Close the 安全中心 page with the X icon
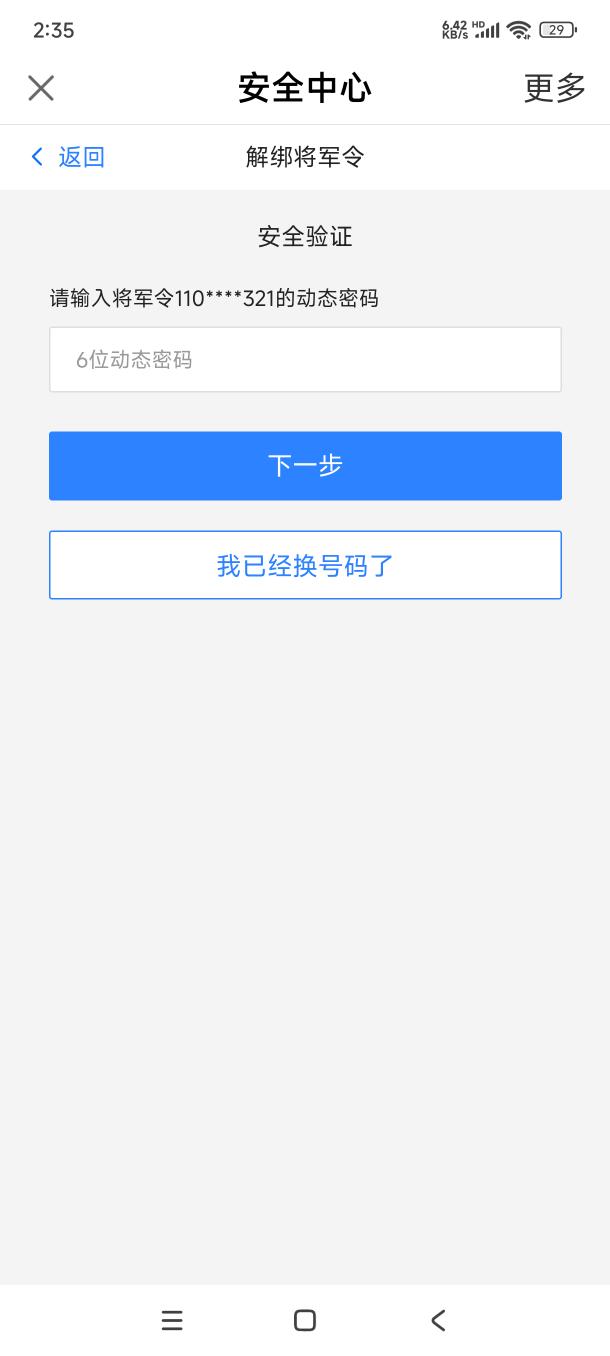610x1356 pixels. point(41,88)
